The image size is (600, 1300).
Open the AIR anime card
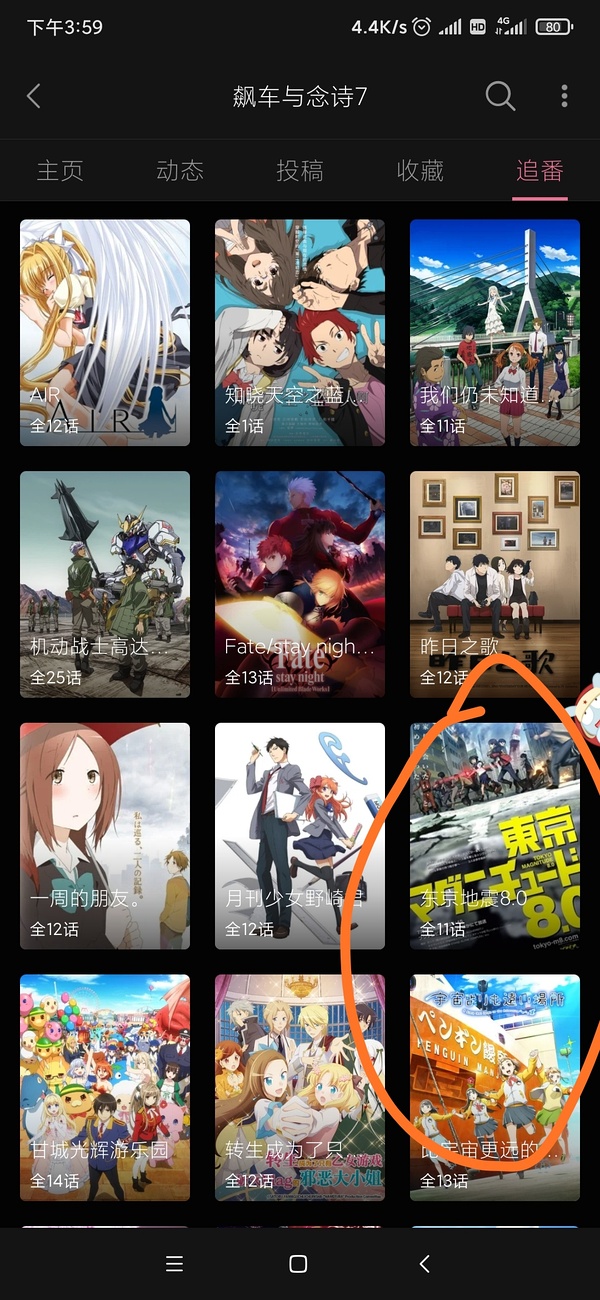pyautogui.click(x=105, y=332)
